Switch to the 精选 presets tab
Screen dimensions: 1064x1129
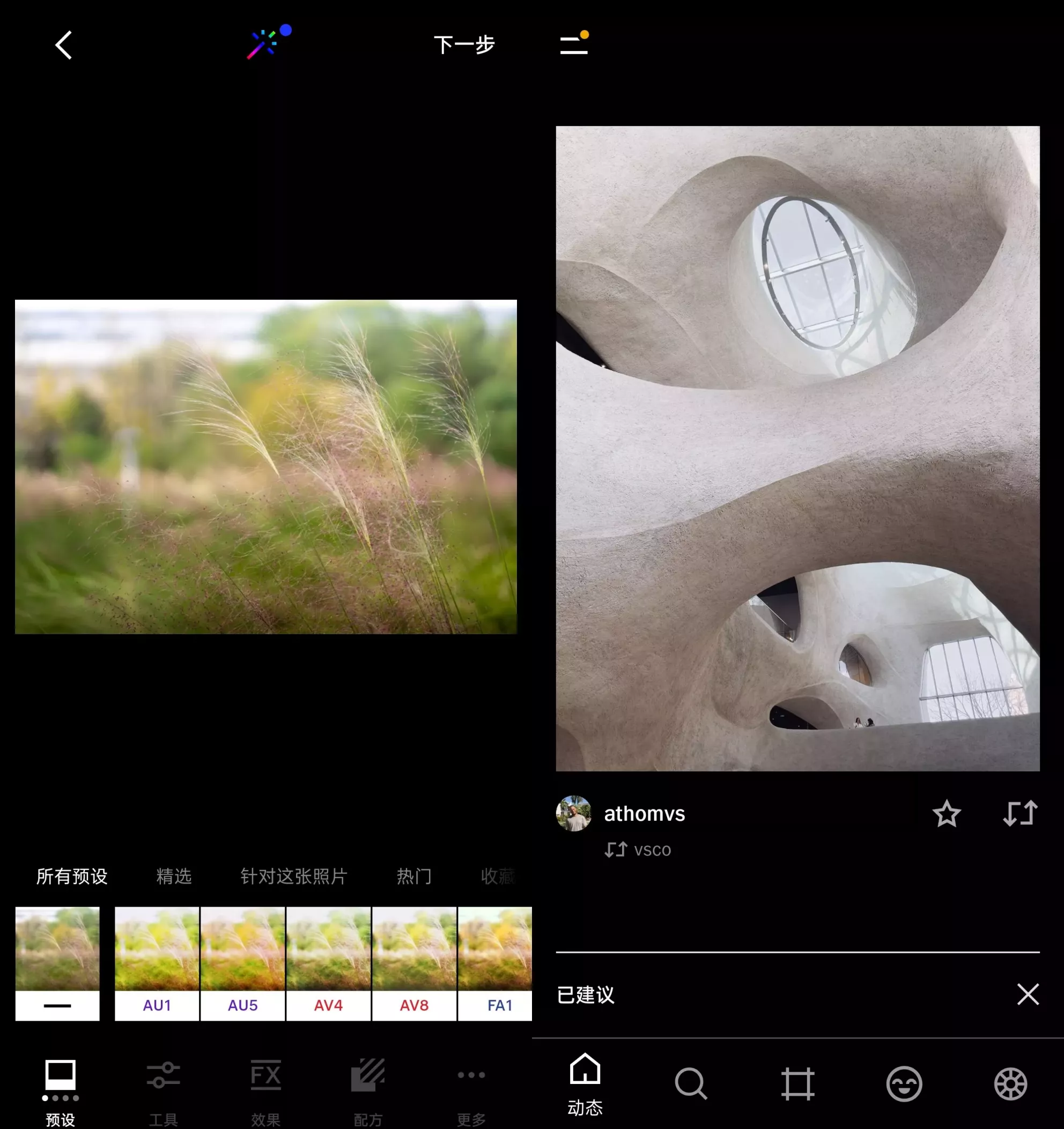(174, 877)
